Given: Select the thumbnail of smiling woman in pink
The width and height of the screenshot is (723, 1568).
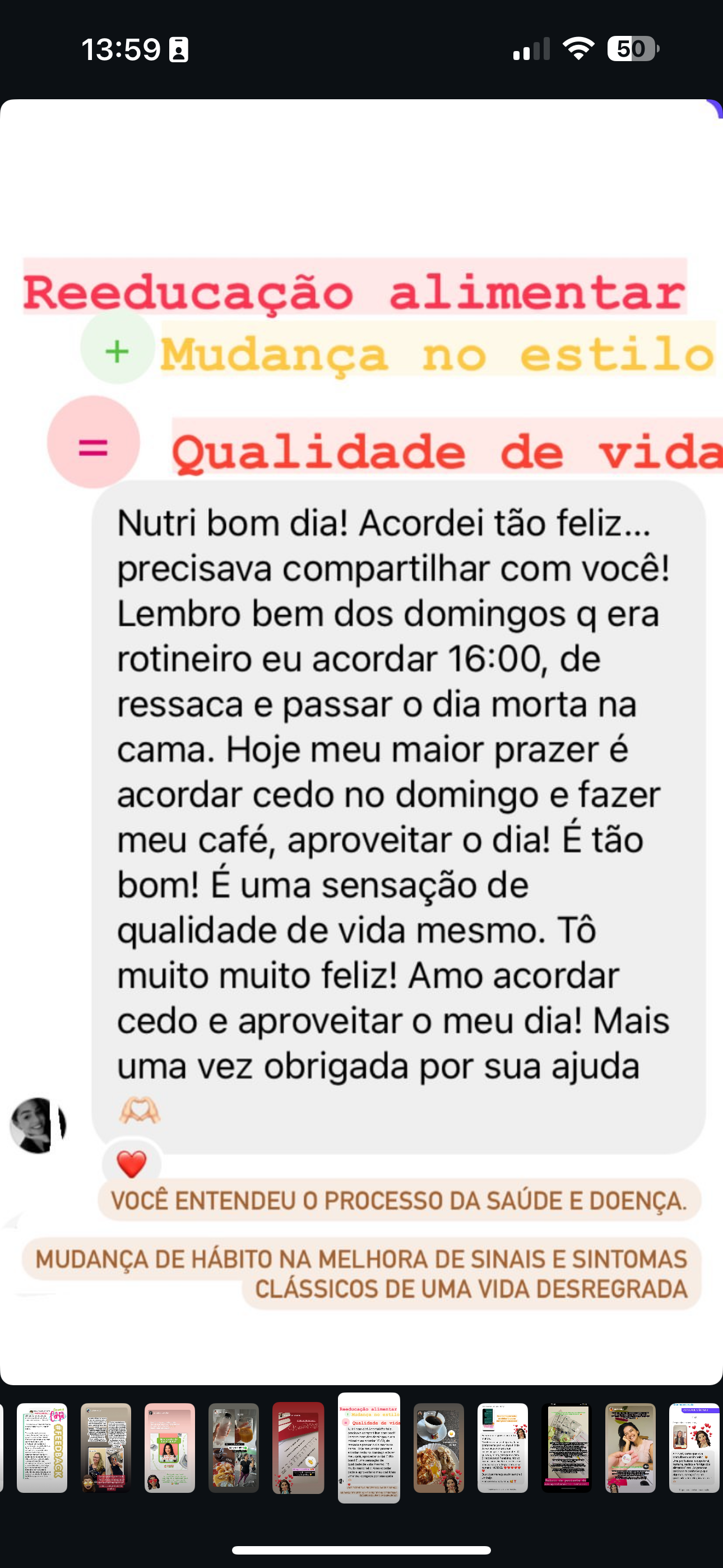Looking at the screenshot, I should (630, 1448).
